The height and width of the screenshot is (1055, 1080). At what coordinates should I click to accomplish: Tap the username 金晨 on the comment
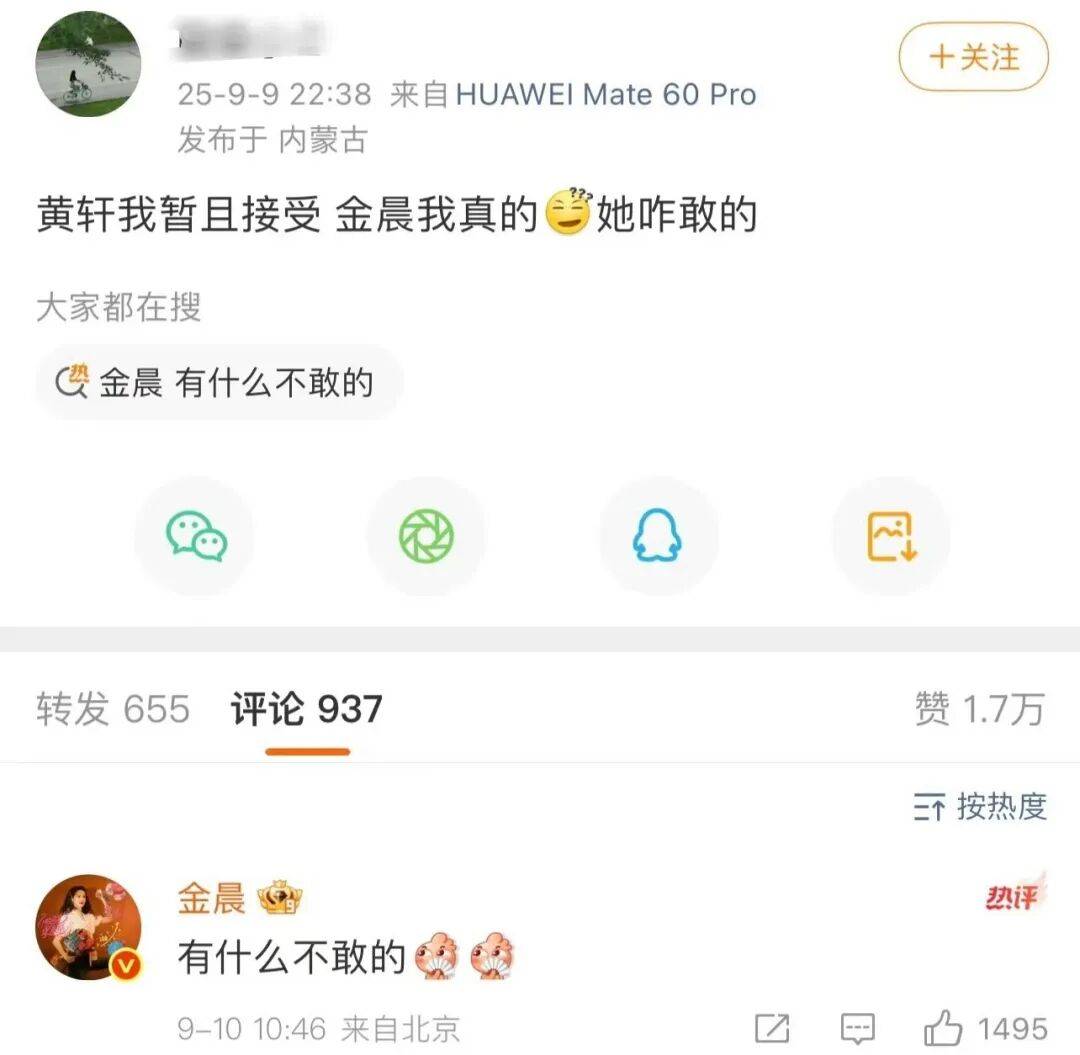click(x=211, y=899)
